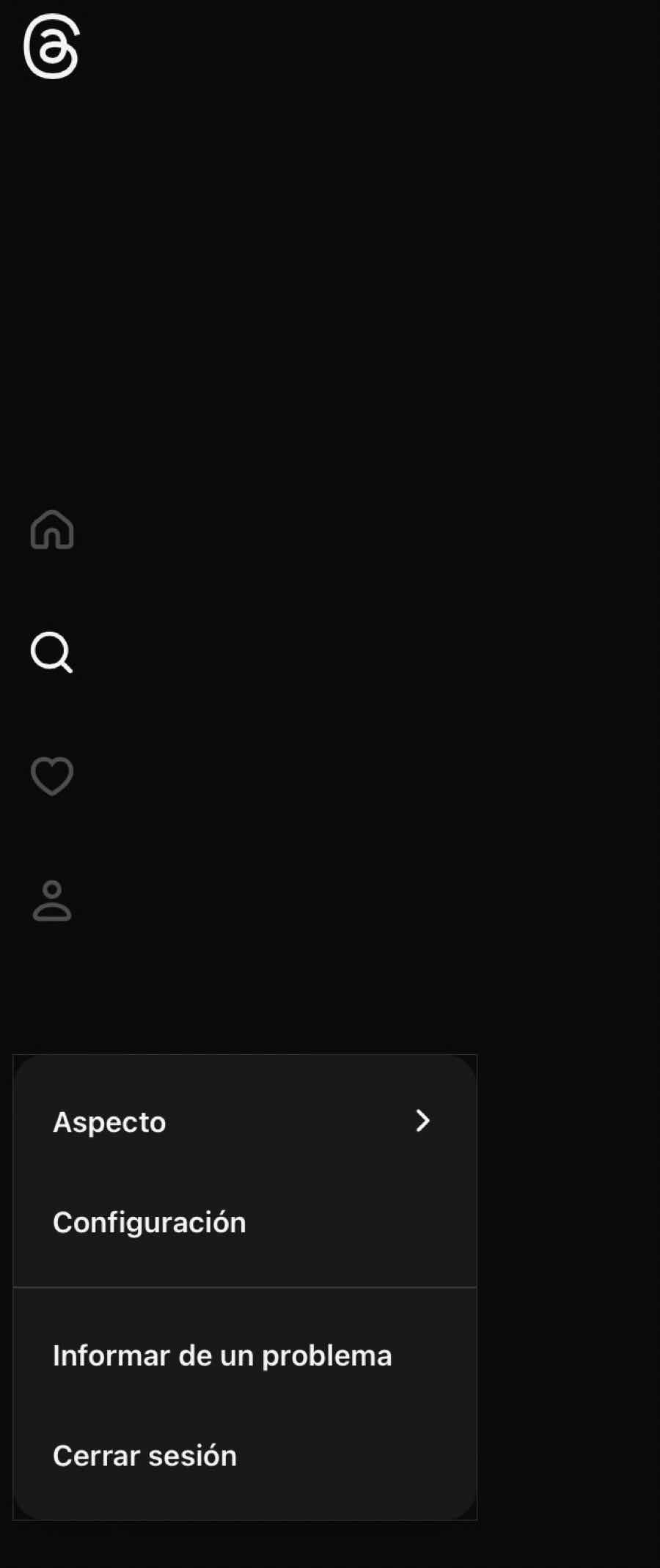Click Cerrar sesión to log out
This screenshot has height=1568, width=660.
pos(144,1456)
